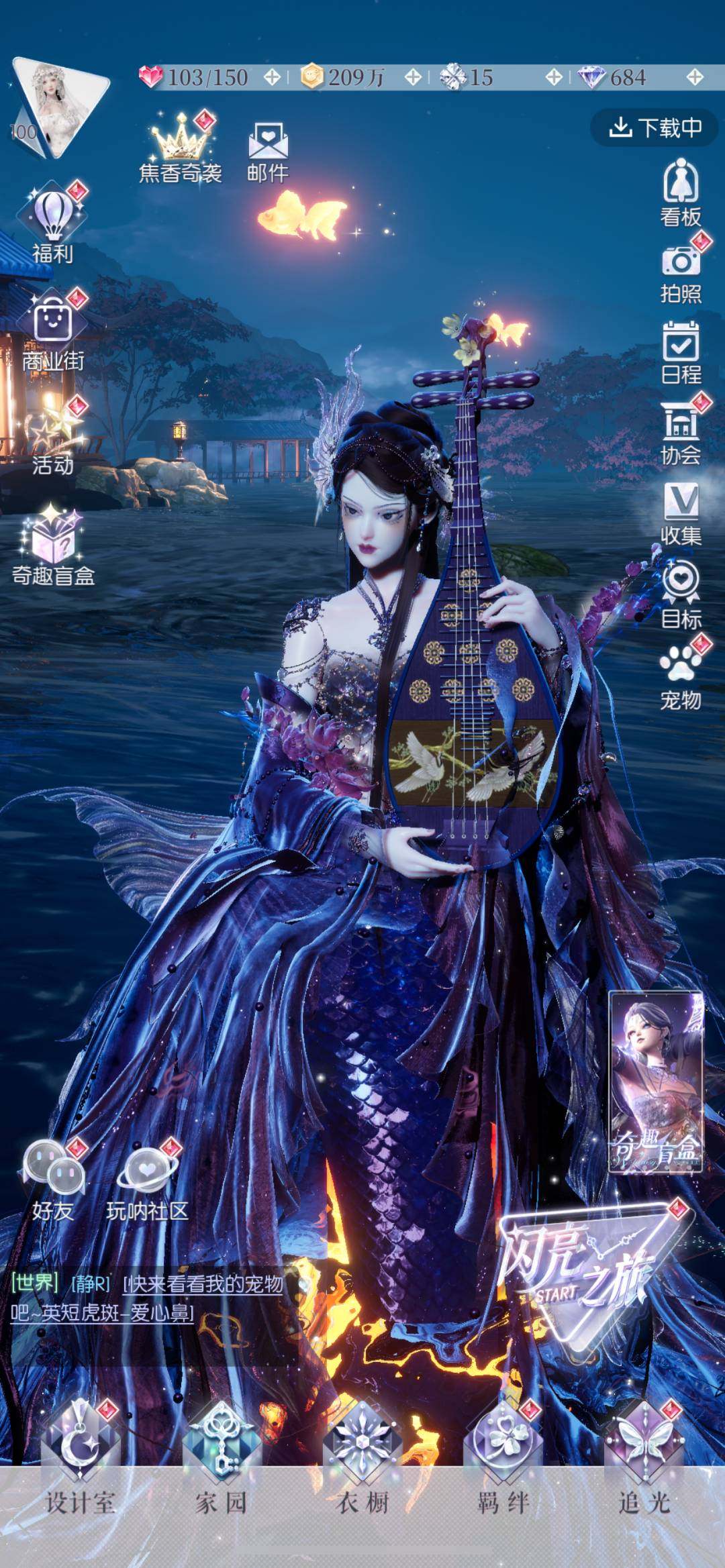Check the 日程 schedule

(x=681, y=352)
